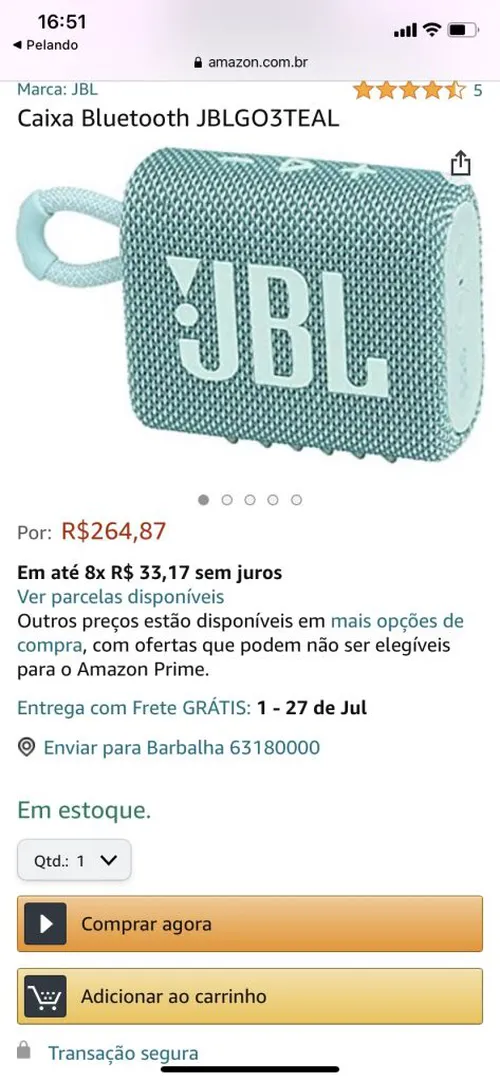Open the JBL brand link
Screen dimensions: 500x1082
click(x=57, y=89)
